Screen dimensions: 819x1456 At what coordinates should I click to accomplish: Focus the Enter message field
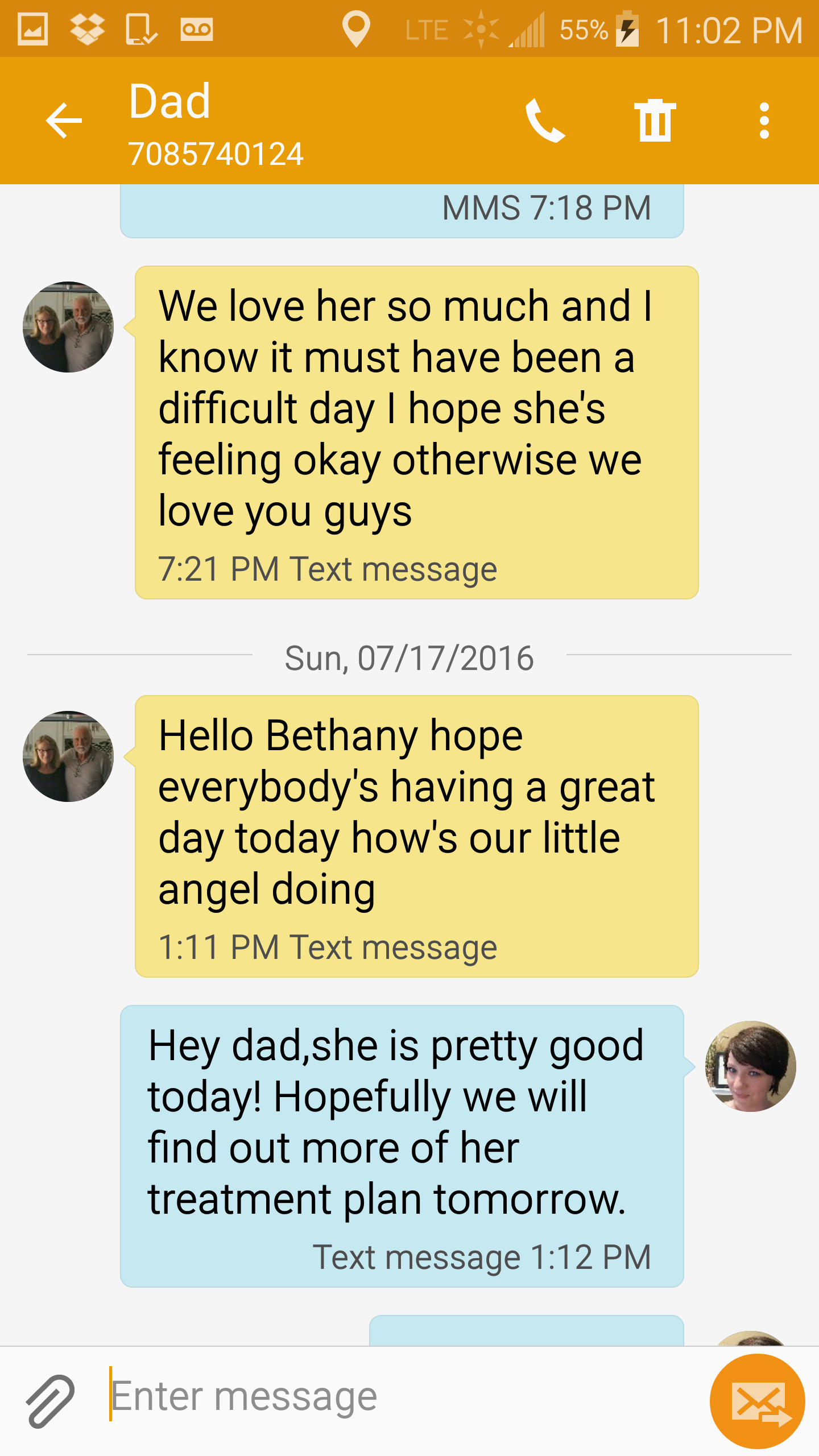click(x=398, y=1397)
